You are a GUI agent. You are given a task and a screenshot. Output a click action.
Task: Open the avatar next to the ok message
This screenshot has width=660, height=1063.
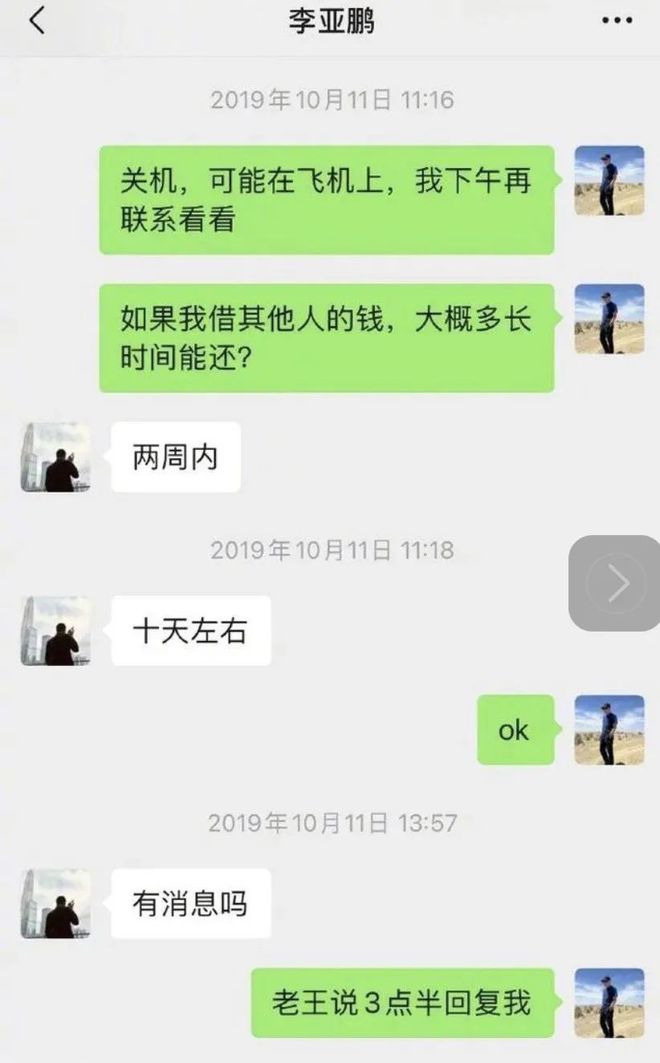[608, 730]
